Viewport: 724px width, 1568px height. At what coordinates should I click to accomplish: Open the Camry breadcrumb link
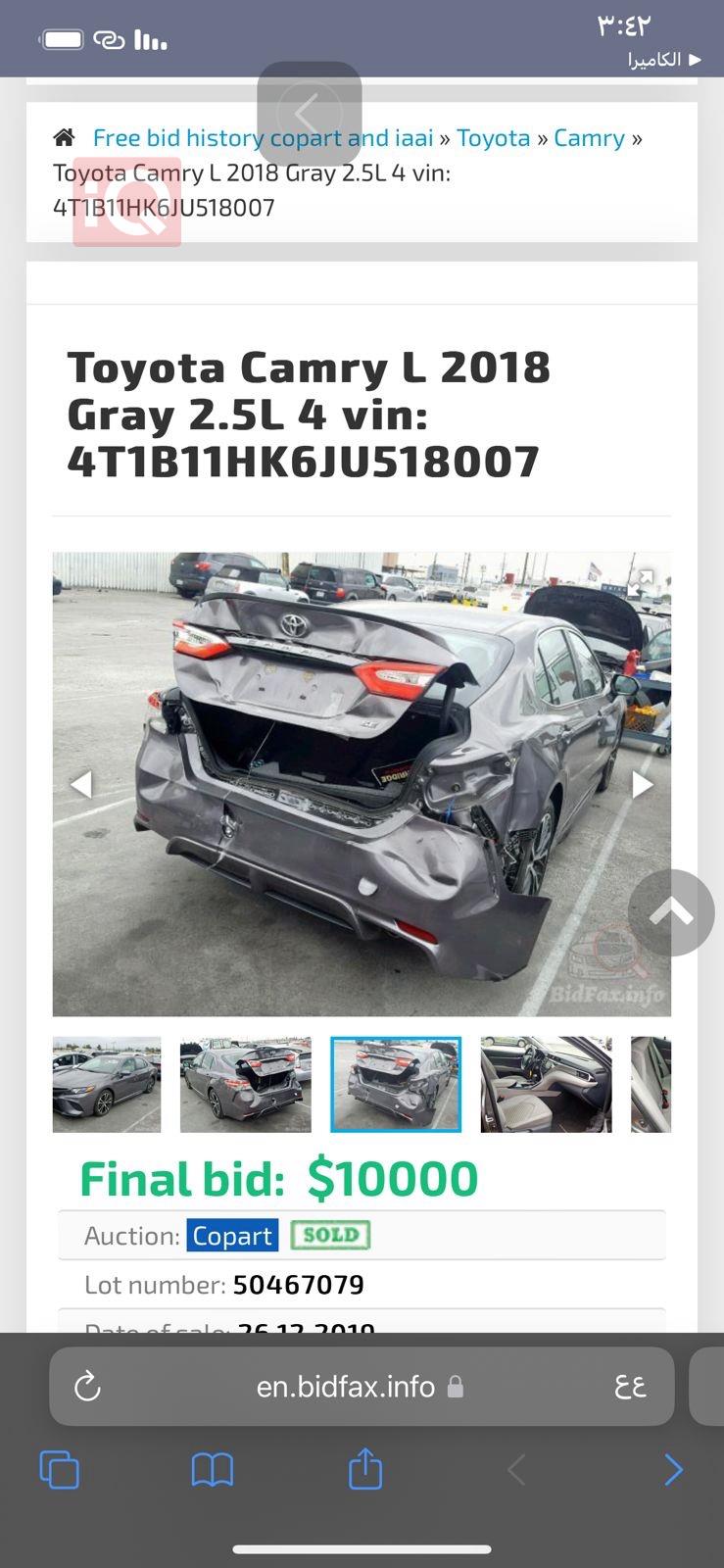589,138
